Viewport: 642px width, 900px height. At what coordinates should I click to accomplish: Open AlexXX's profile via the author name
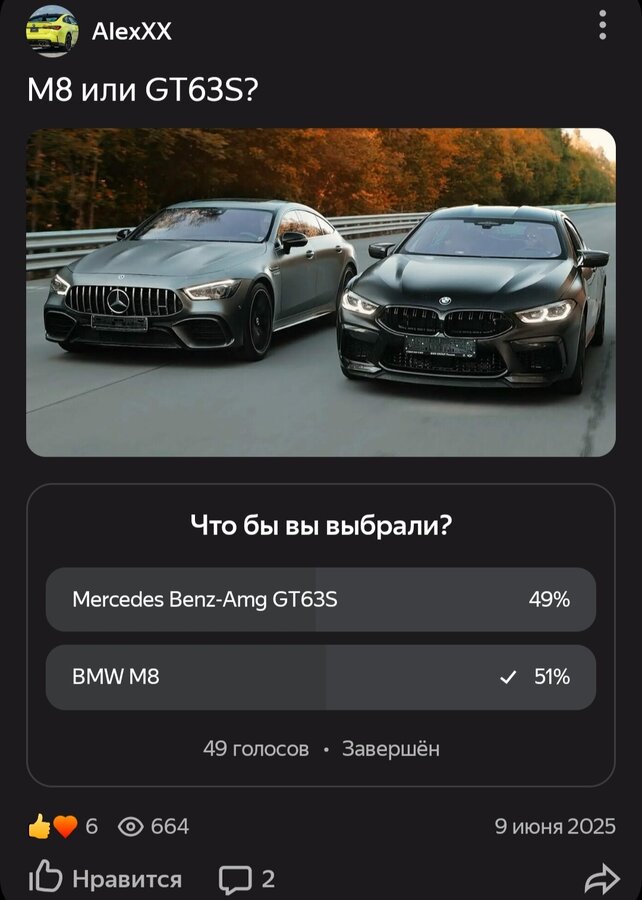coord(131,32)
